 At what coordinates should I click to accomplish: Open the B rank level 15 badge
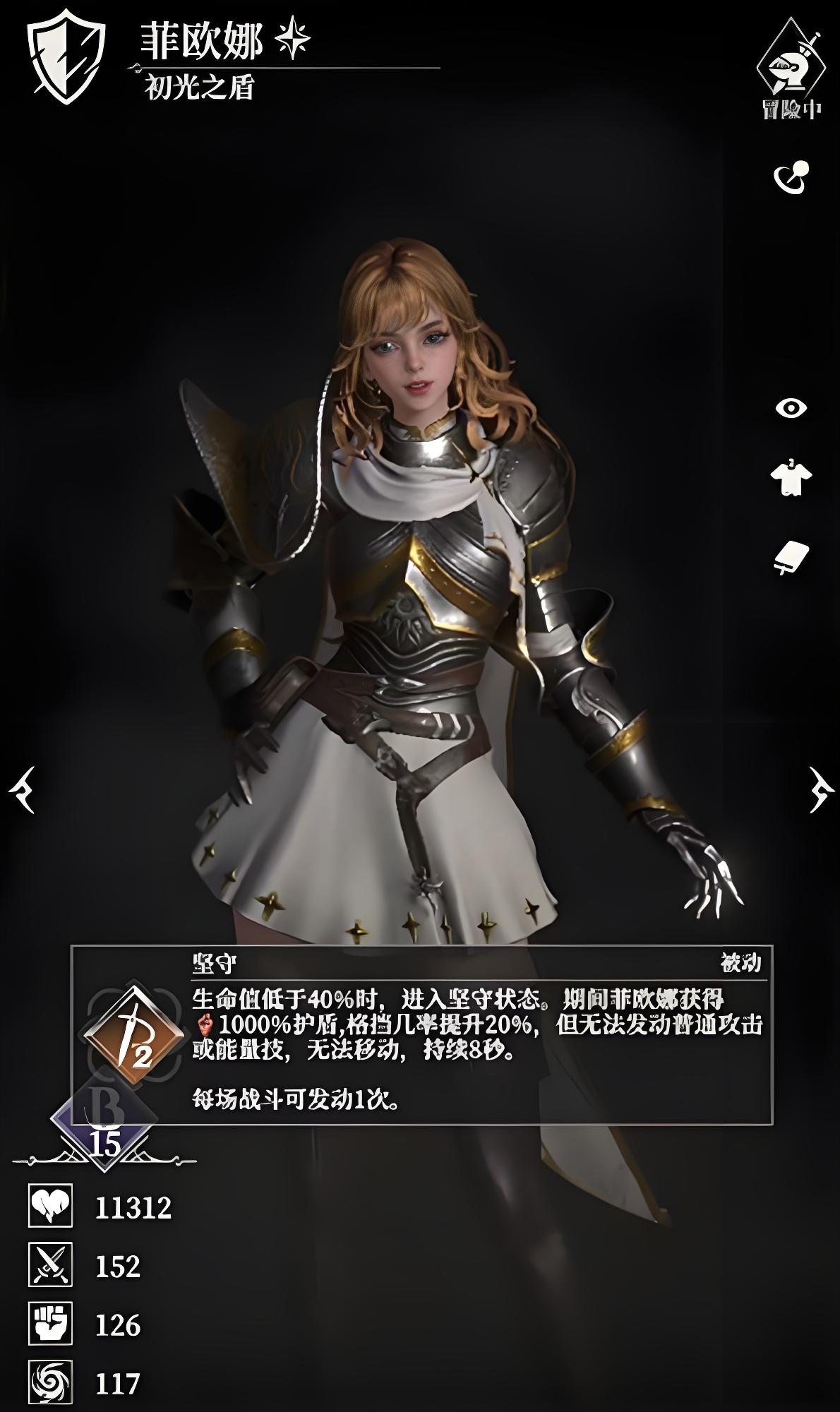pyautogui.click(x=104, y=1121)
